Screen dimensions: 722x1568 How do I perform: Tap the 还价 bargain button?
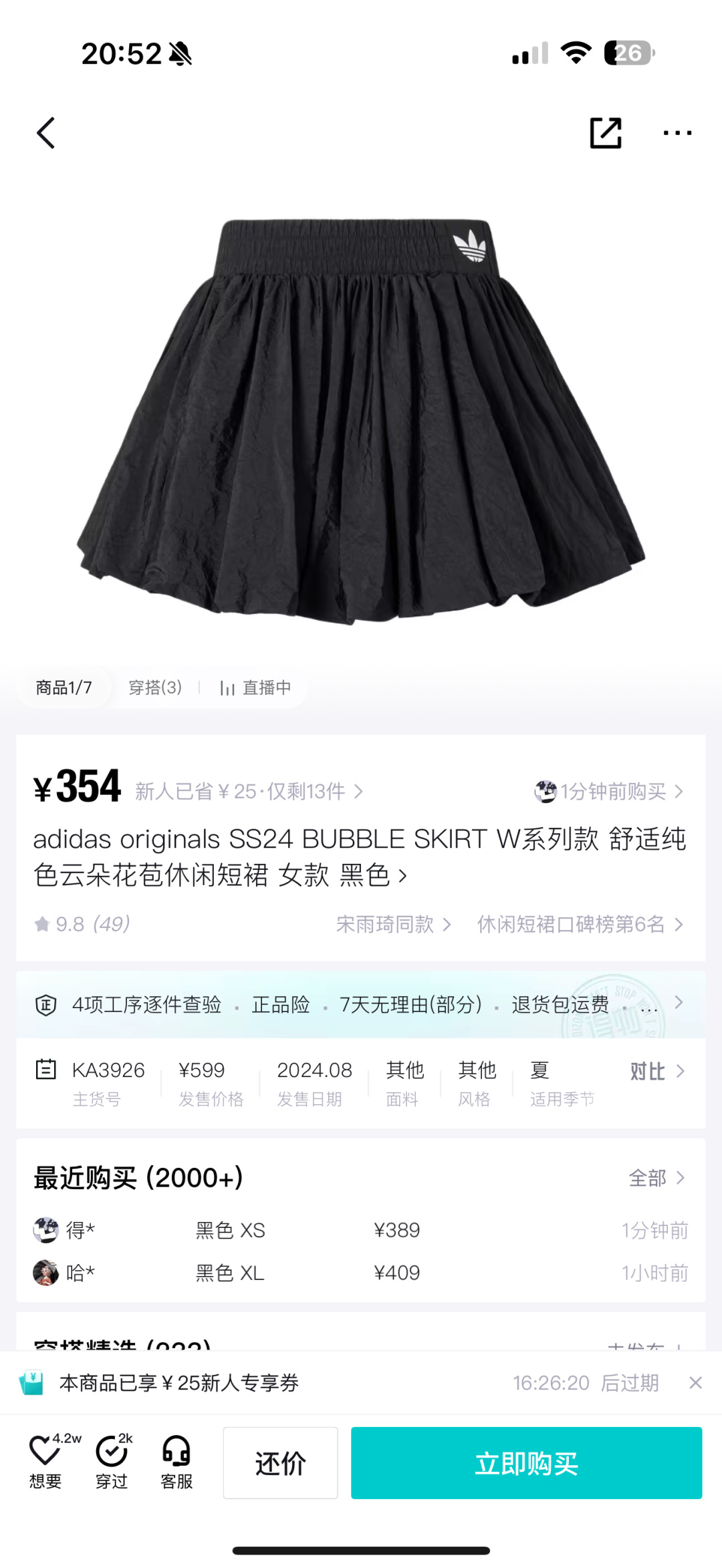(280, 1463)
